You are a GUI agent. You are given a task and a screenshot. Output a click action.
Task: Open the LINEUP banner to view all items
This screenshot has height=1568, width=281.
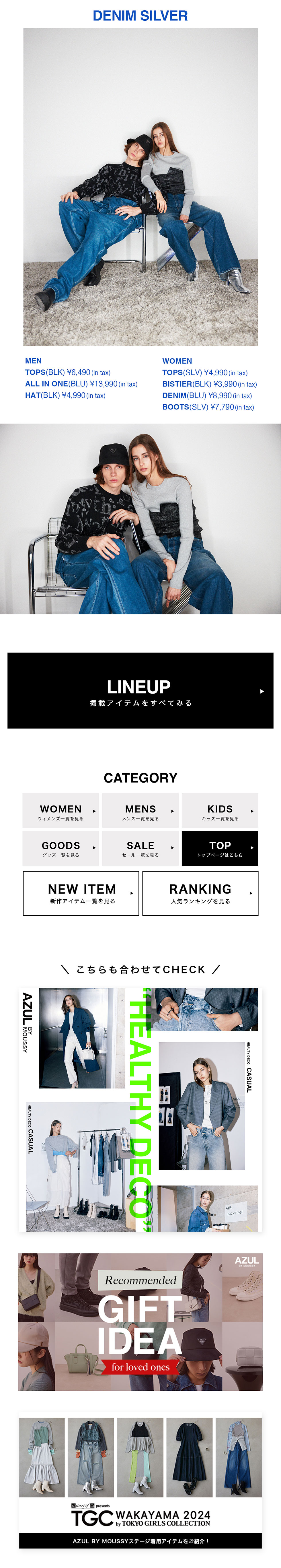140,690
